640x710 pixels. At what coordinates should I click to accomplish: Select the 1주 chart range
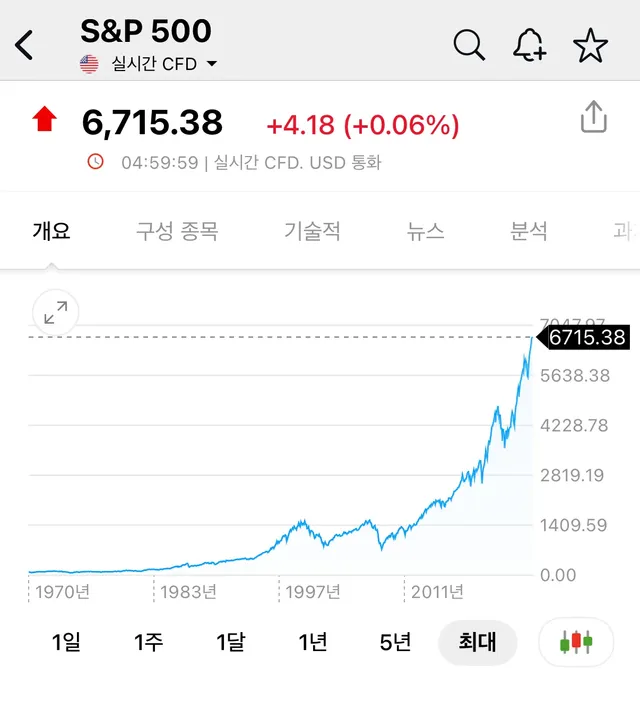(148, 642)
